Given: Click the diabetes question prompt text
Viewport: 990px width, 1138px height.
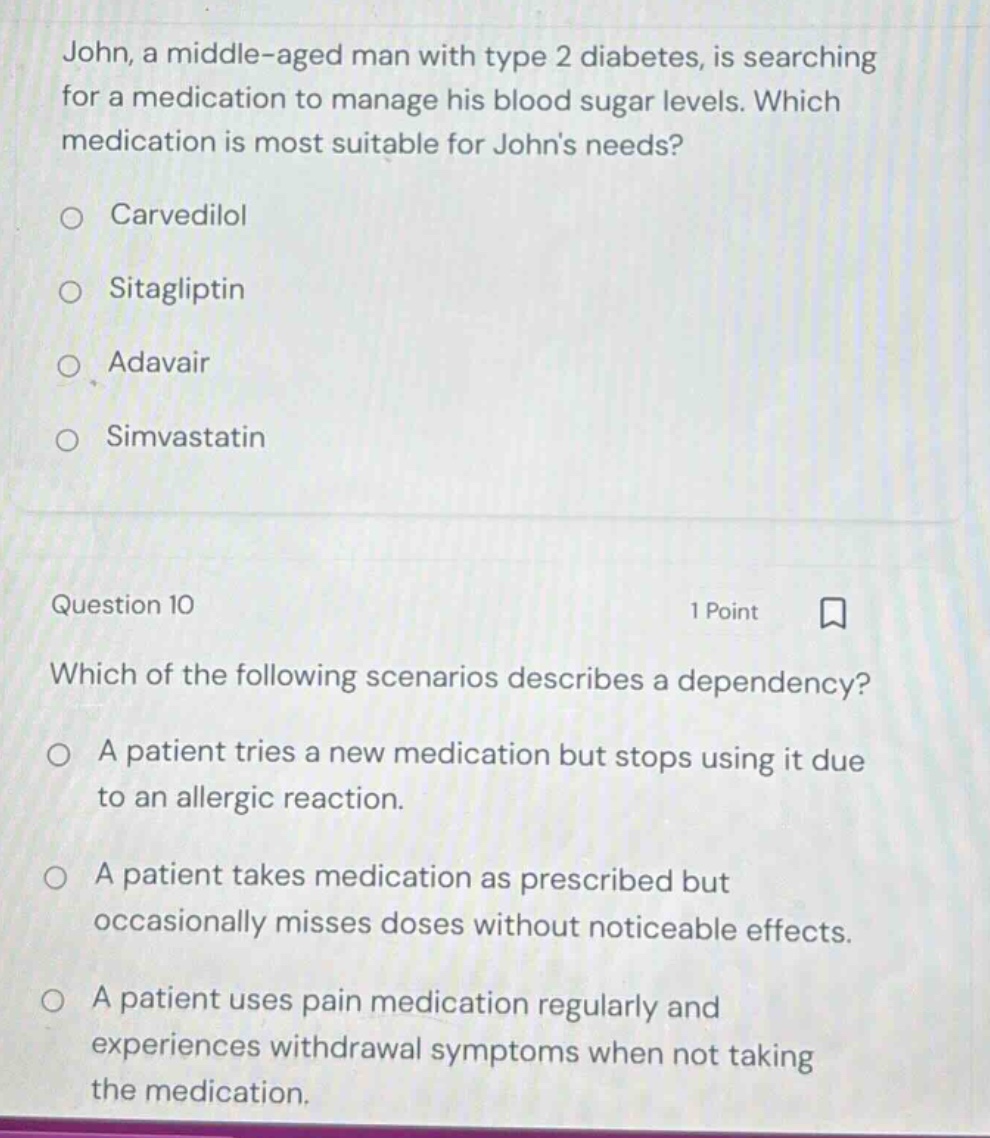Looking at the screenshot, I should [470, 101].
